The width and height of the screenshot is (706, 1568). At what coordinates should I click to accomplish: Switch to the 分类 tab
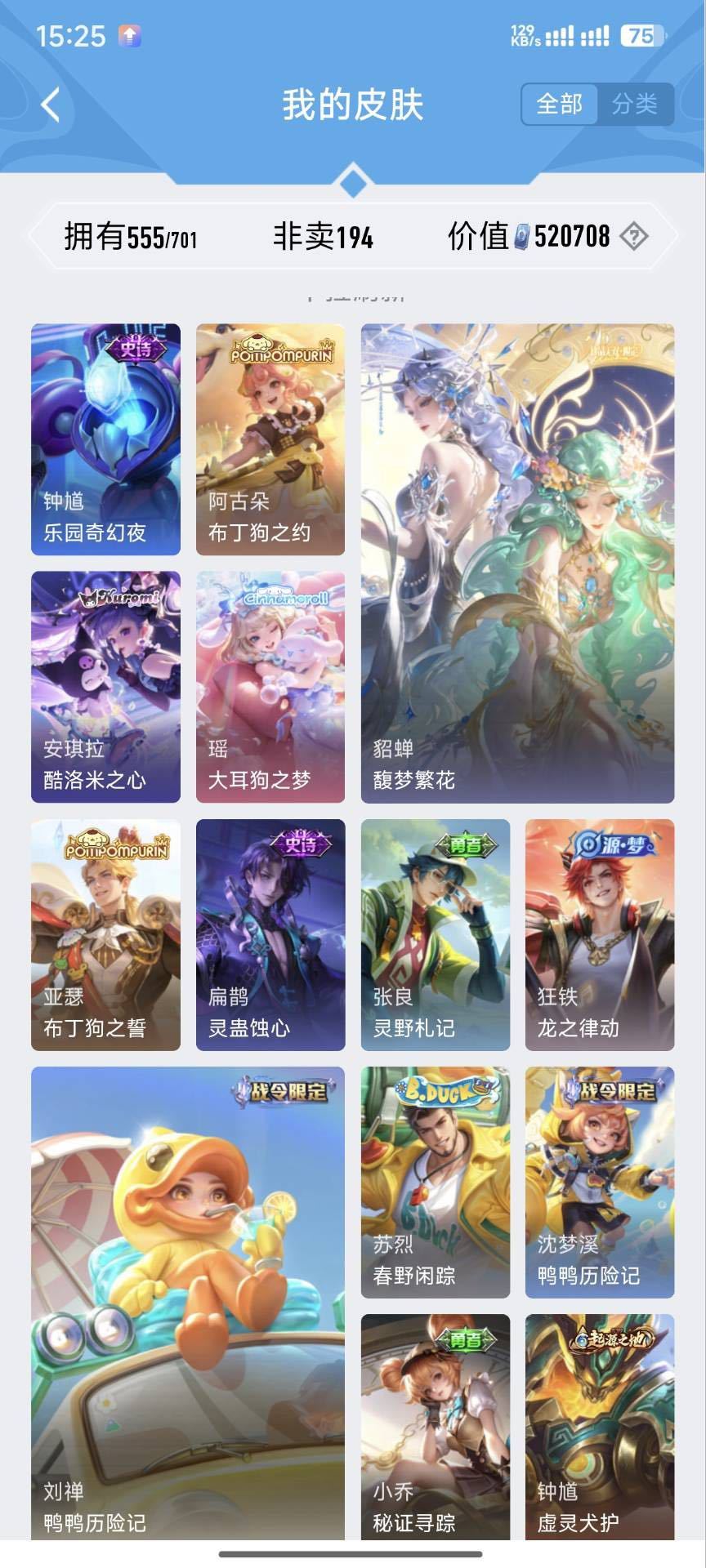[635, 105]
